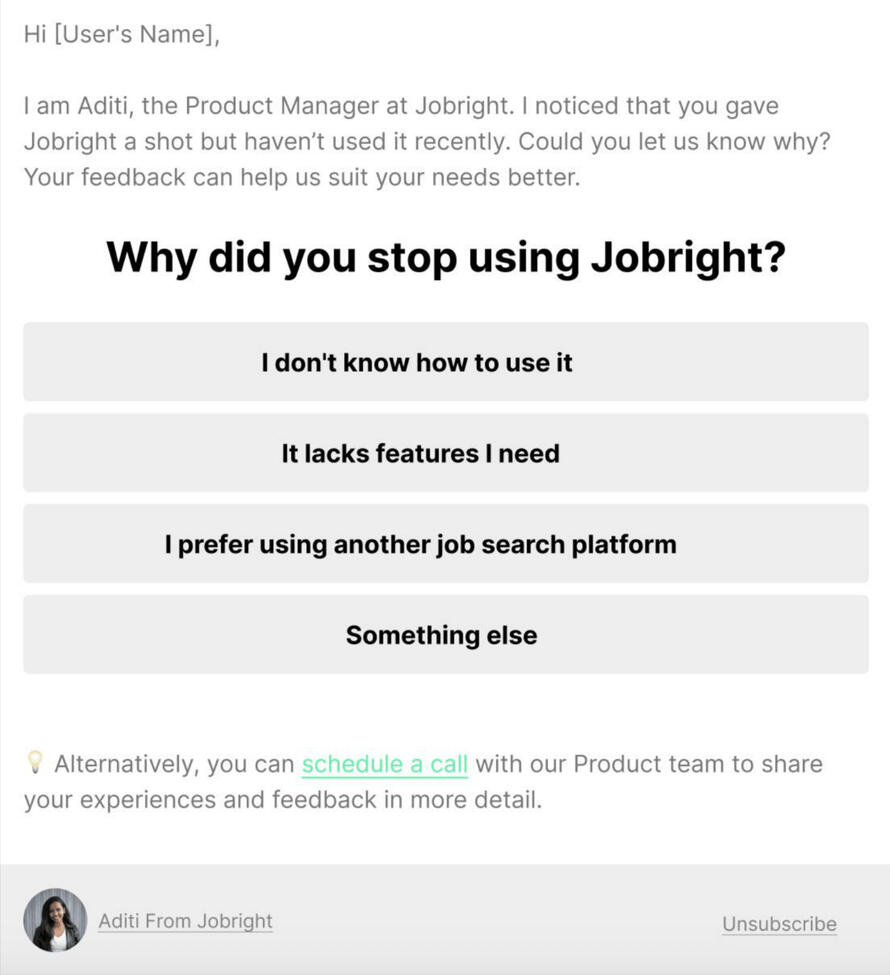Viewport: 890px width, 975px height.
Task: Open the "Aditi From Jobright" link
Action: [x=185, y=921]
